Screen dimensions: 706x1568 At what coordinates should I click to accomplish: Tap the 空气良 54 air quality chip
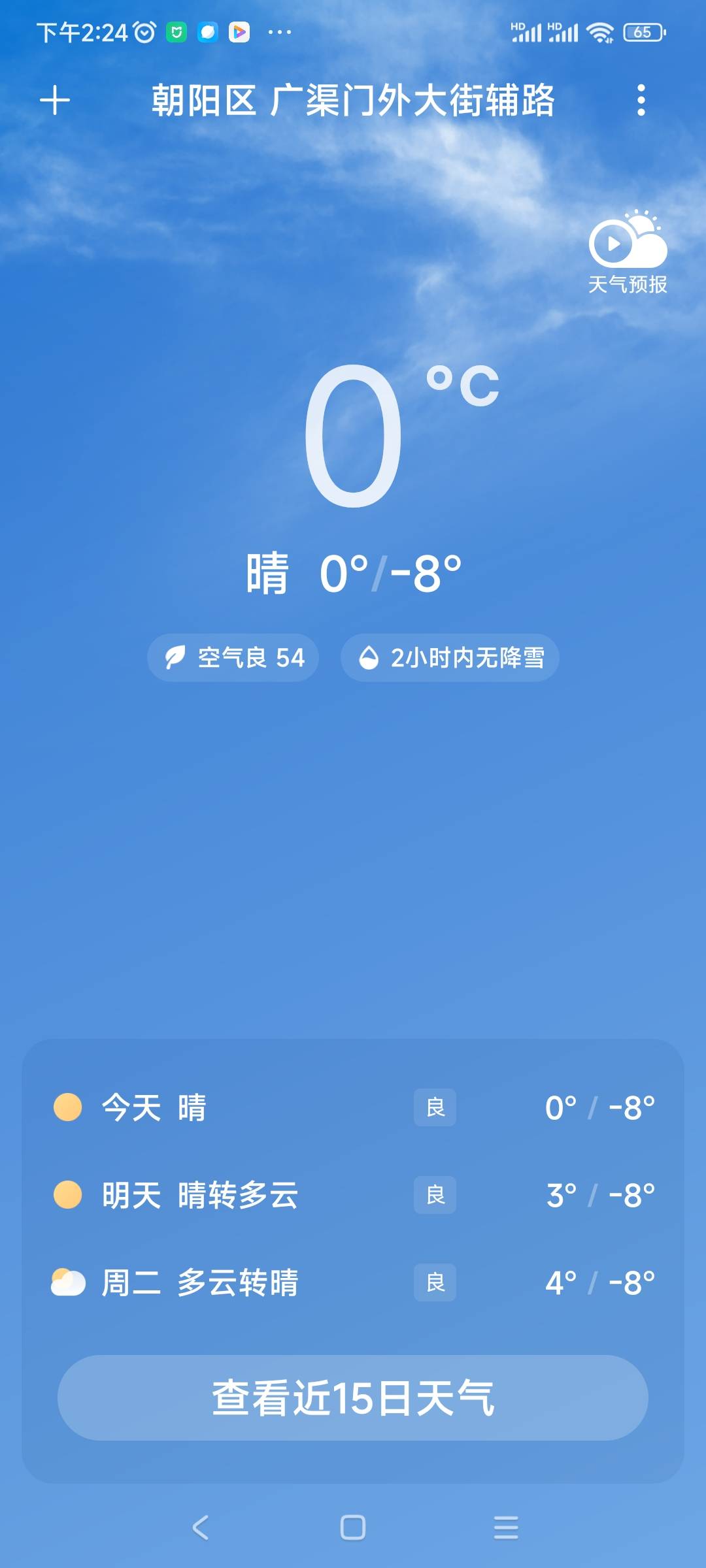pos(233,658)
